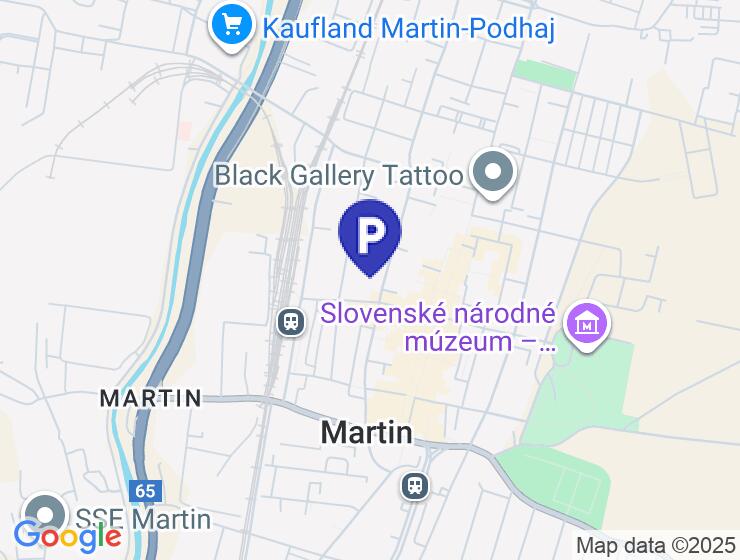Select the Black Gallery Tattoo place marker

point(492,173)
